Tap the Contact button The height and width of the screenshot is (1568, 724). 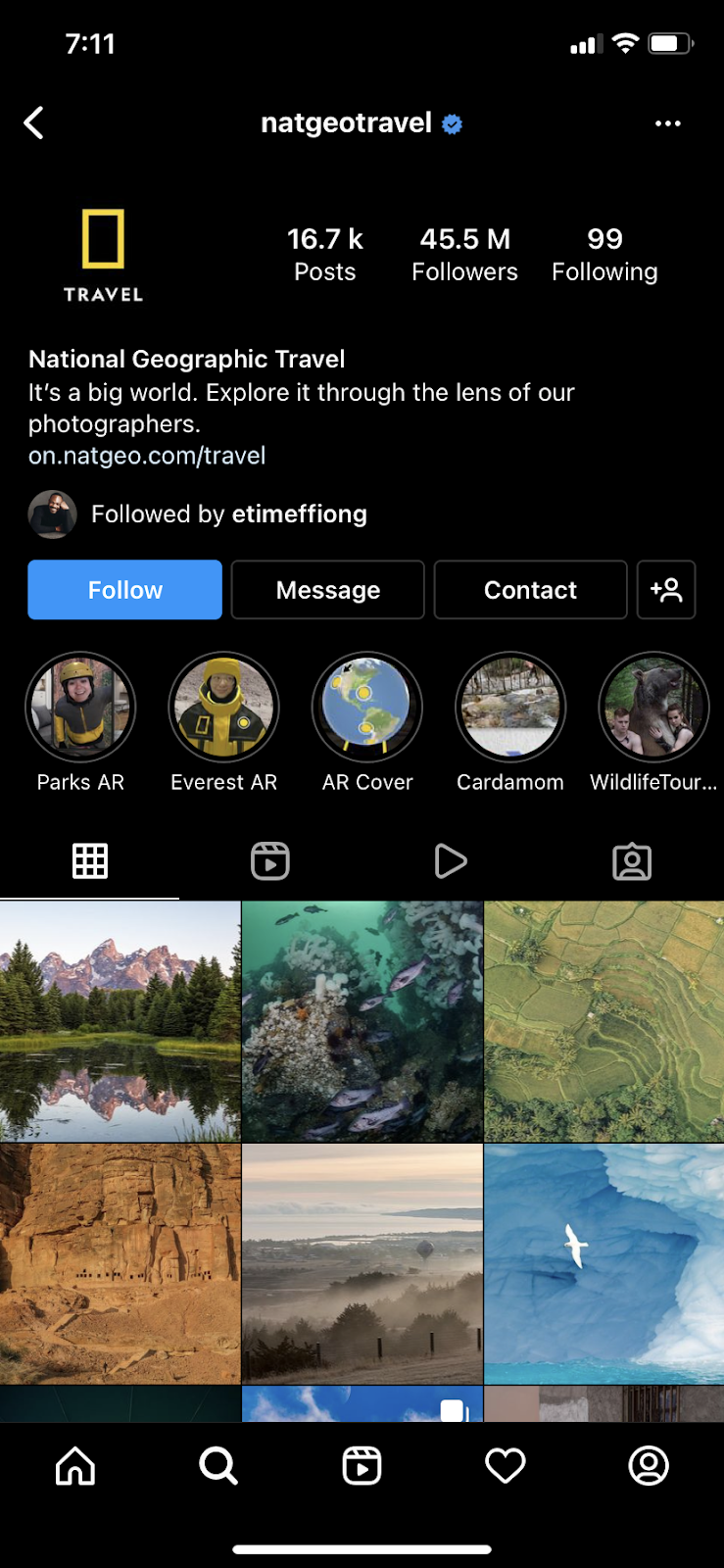(x=530, y=590)
